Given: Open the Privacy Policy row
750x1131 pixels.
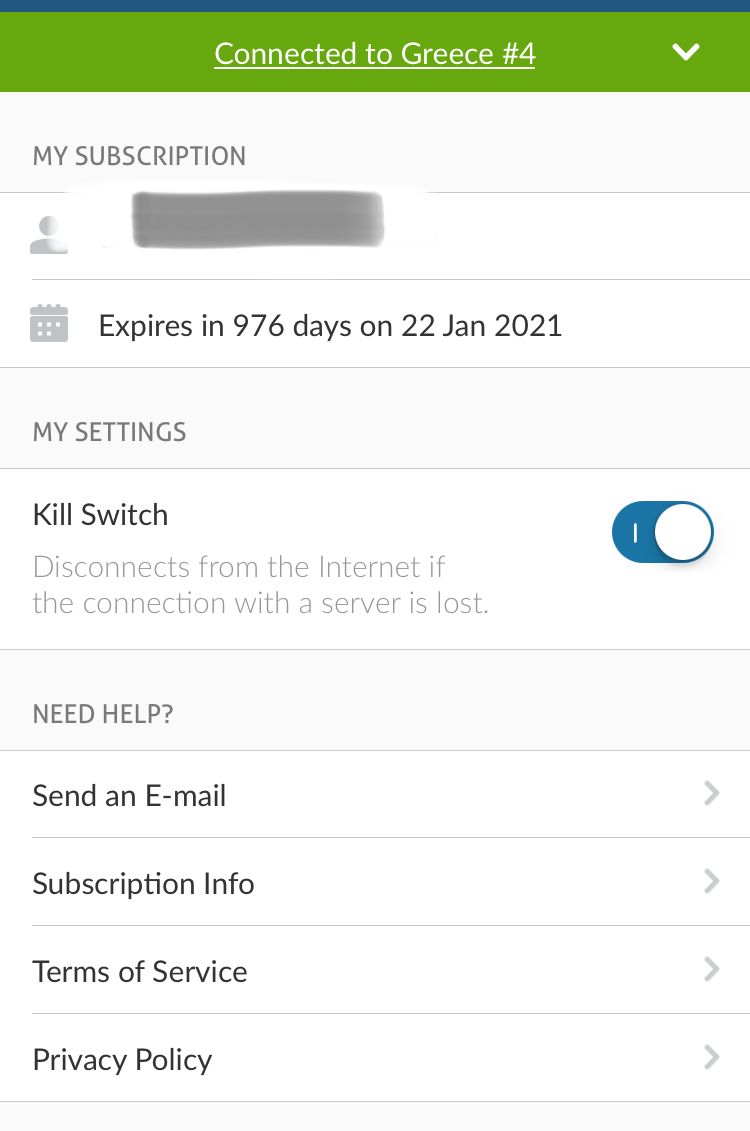Looking at the screenshot, I should (x=374, y=1059).
